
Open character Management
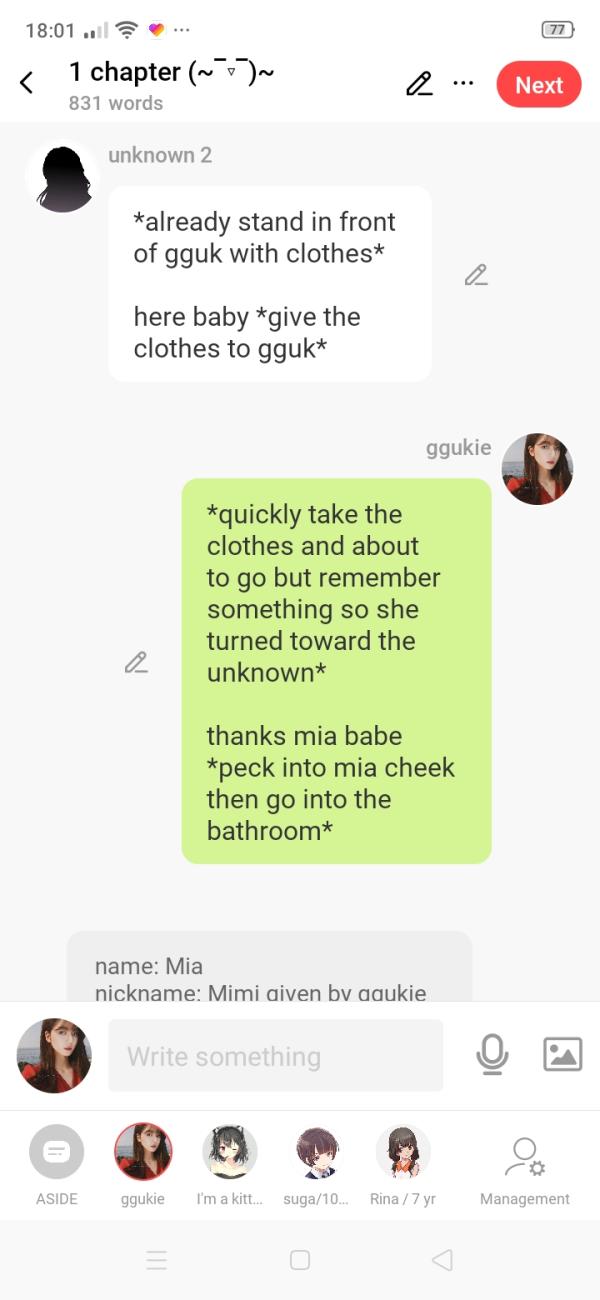524,1165
